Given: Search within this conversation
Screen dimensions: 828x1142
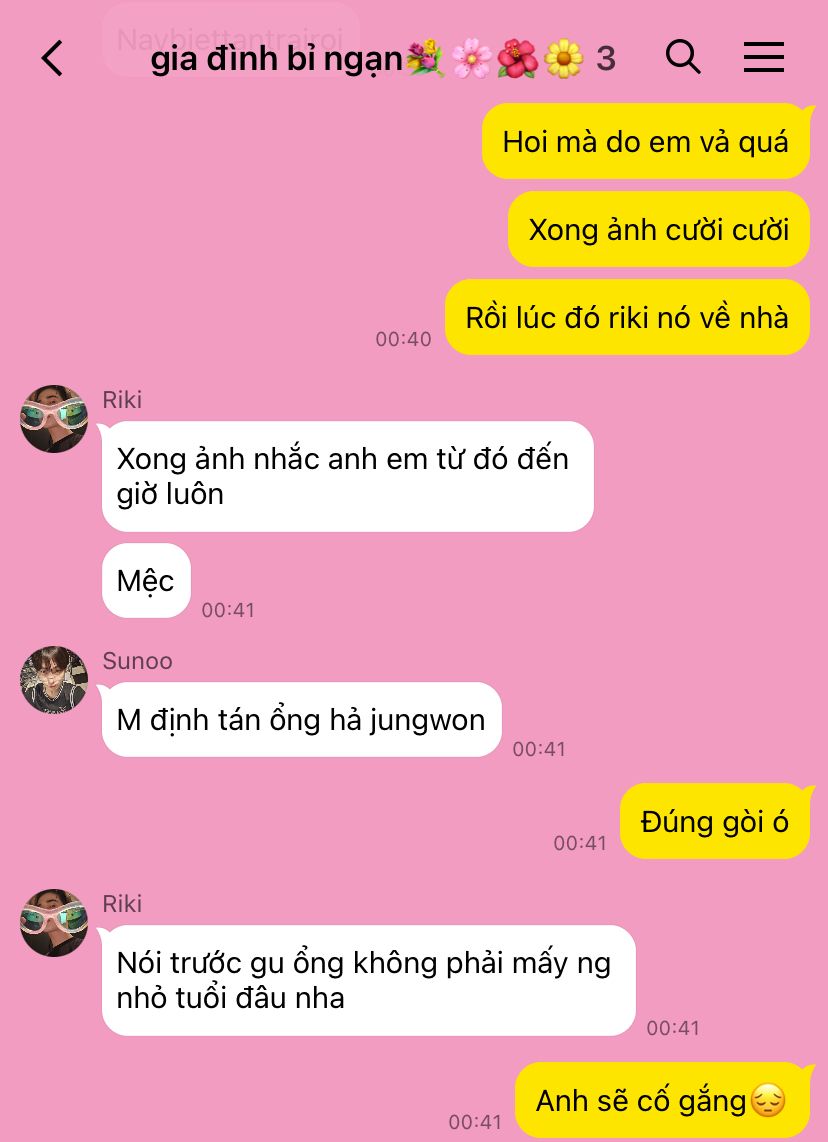Looking at the screenshot, I should coord(683,58).
